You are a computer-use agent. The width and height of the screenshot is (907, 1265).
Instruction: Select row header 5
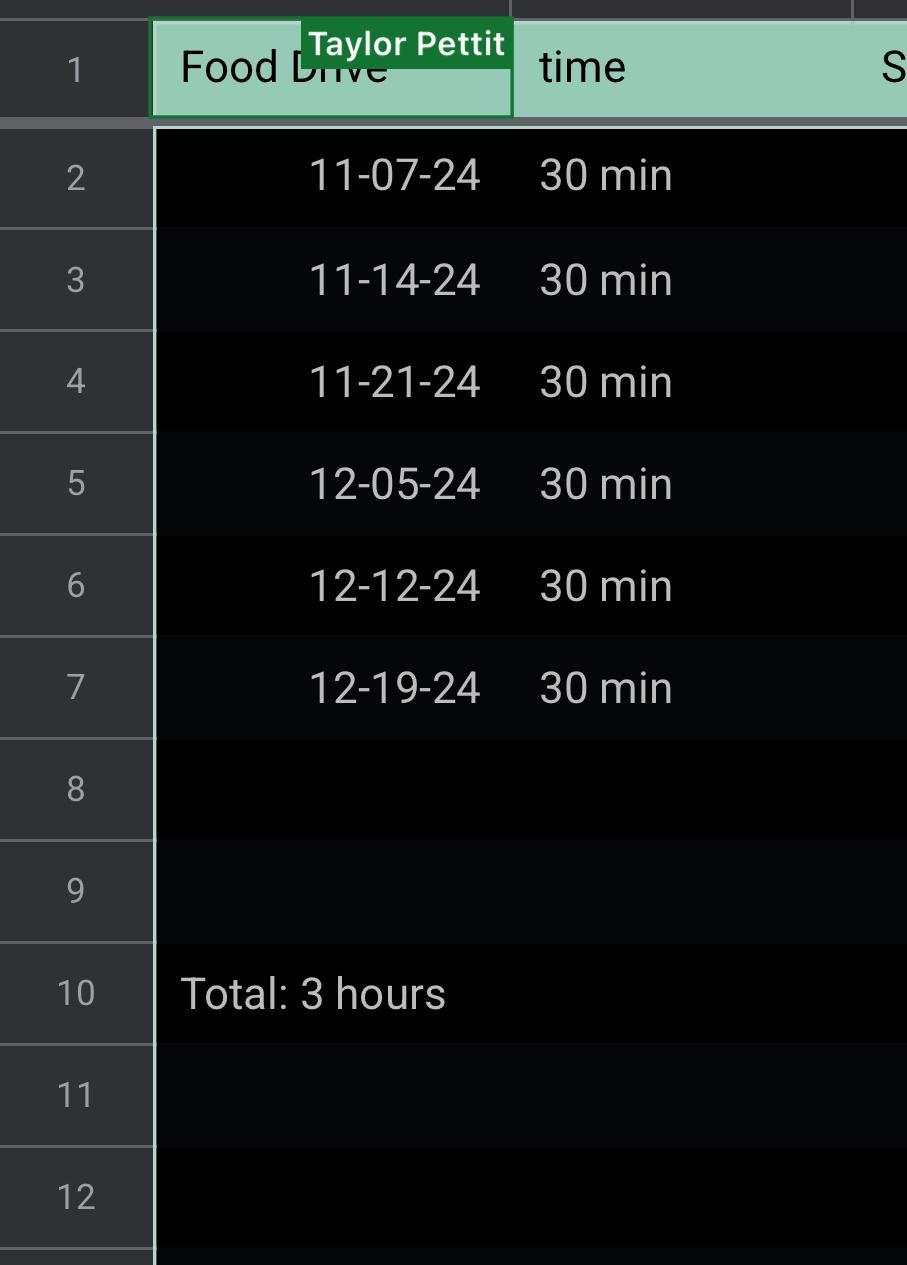click(x=75, y=484)
